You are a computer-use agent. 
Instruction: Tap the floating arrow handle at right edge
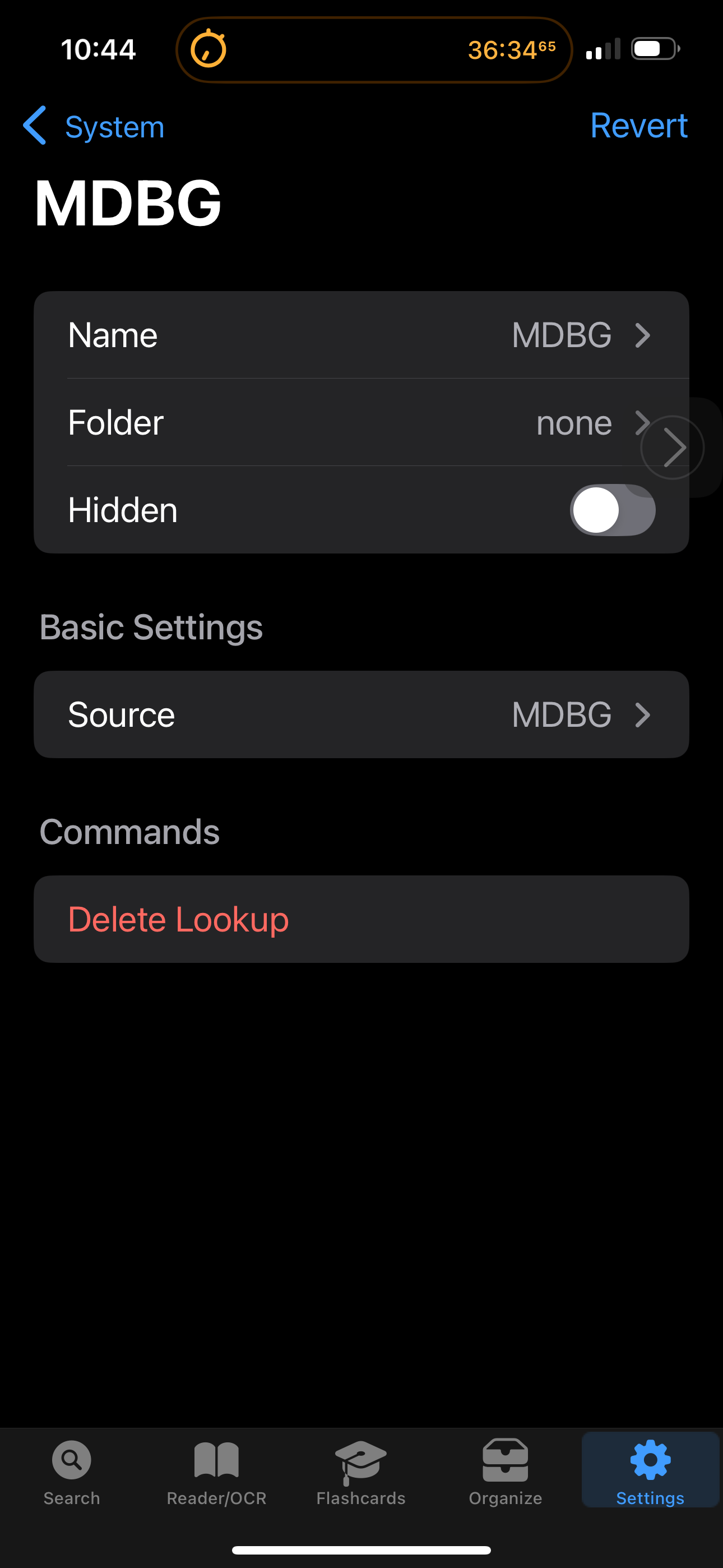(673, 448)
